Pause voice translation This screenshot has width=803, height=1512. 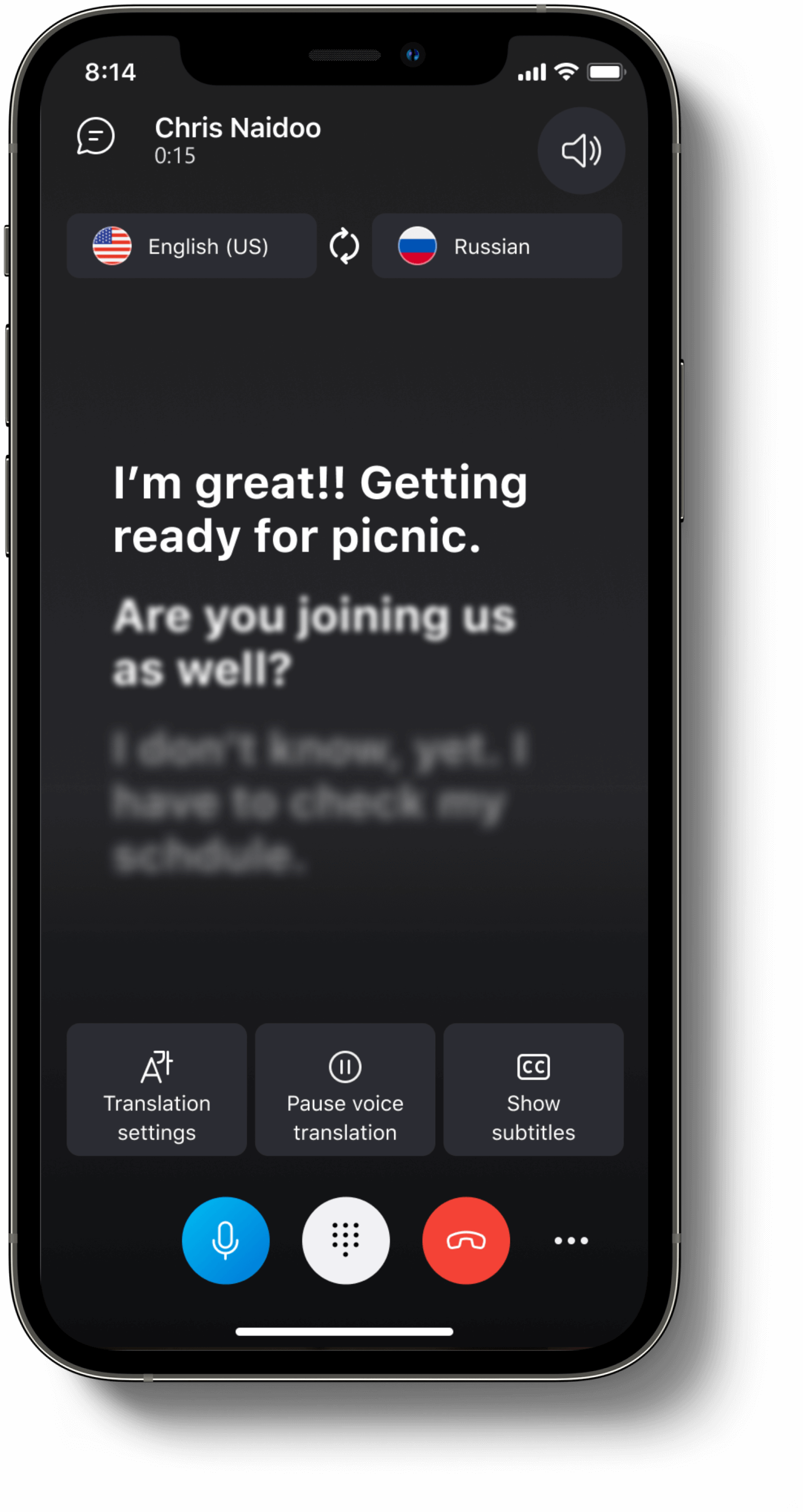click(x=345, y=1089)
